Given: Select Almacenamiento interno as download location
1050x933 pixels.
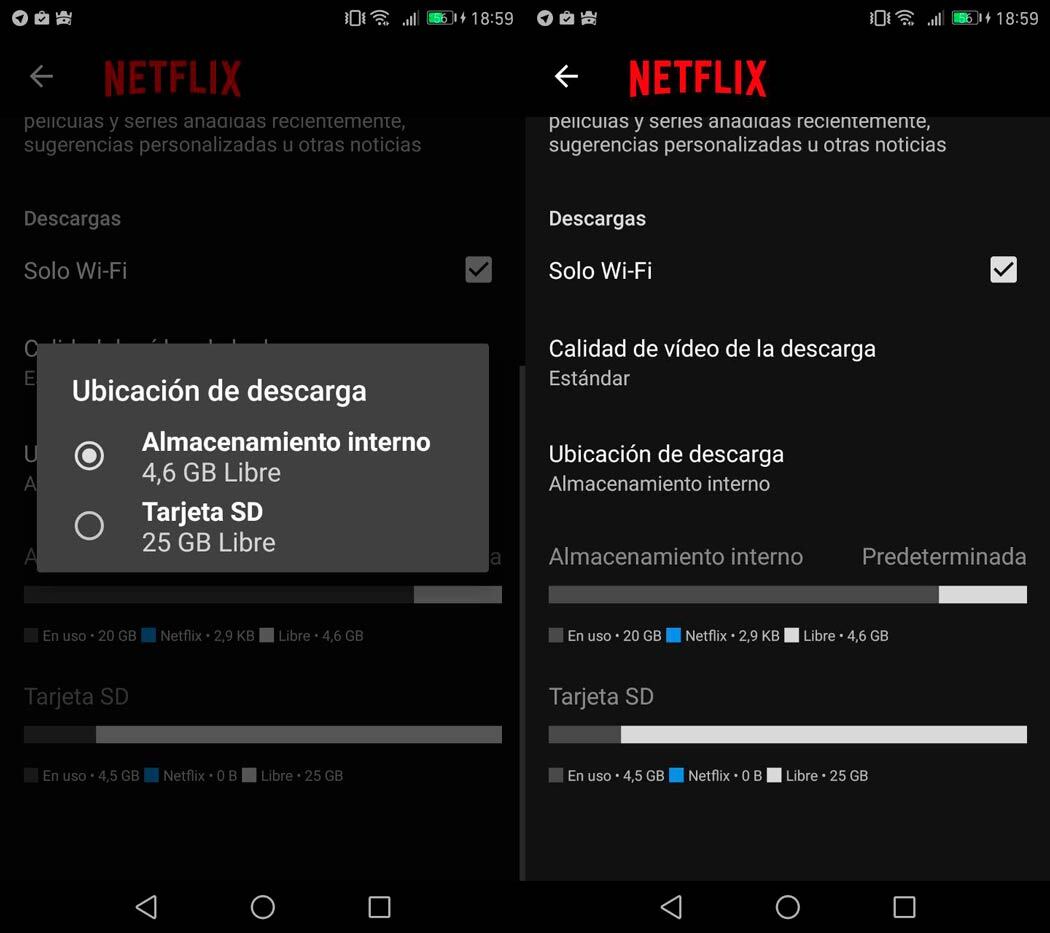Looking at the screenshot, I should pyautogui.click(x=89, y=456).
